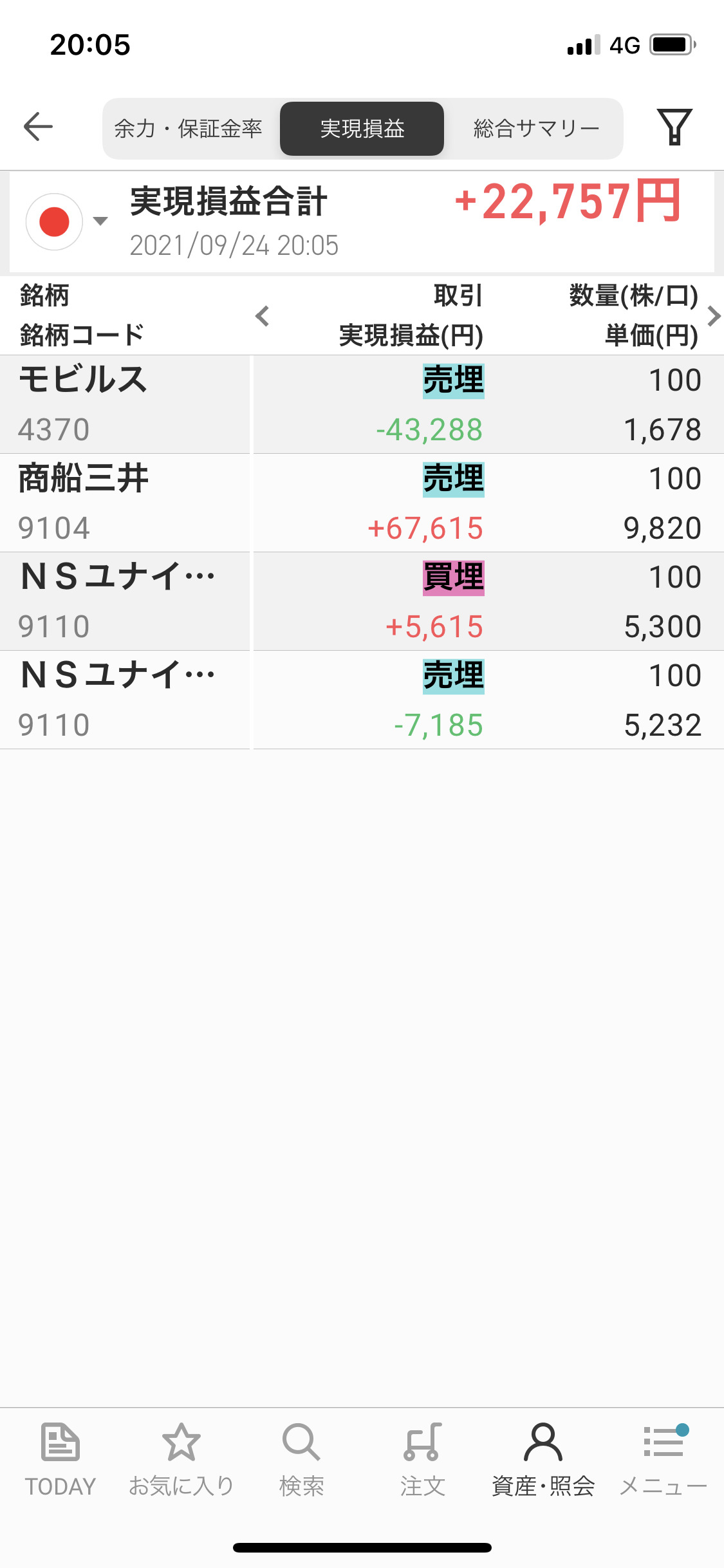Open the 検索 search tab
This screenshot has width=724, height=1568.
302,1460
